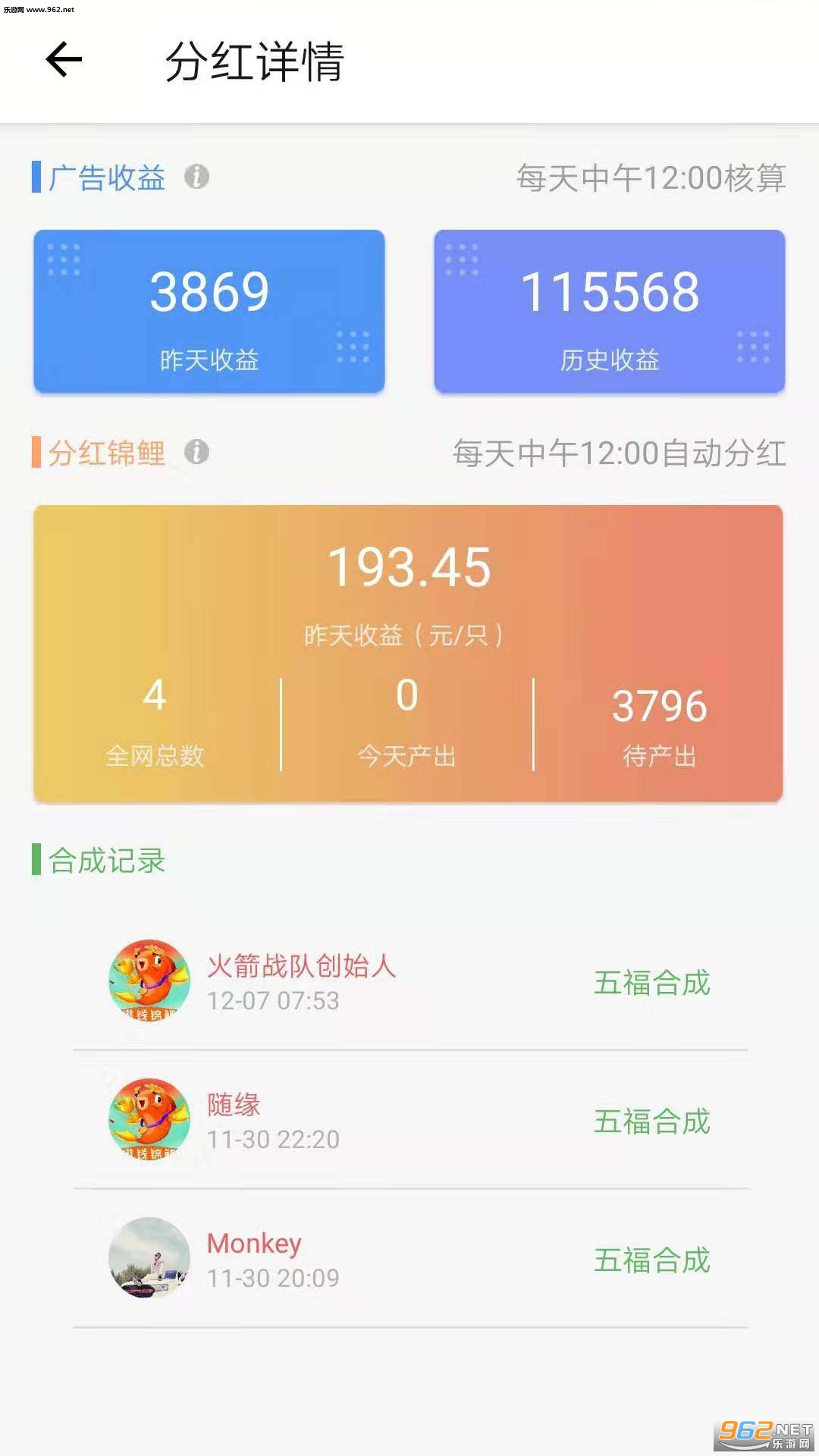Screen dimensions: 819x1456
Task: Open the info icon next to 广告收益
Action: [x=196, y=177]
